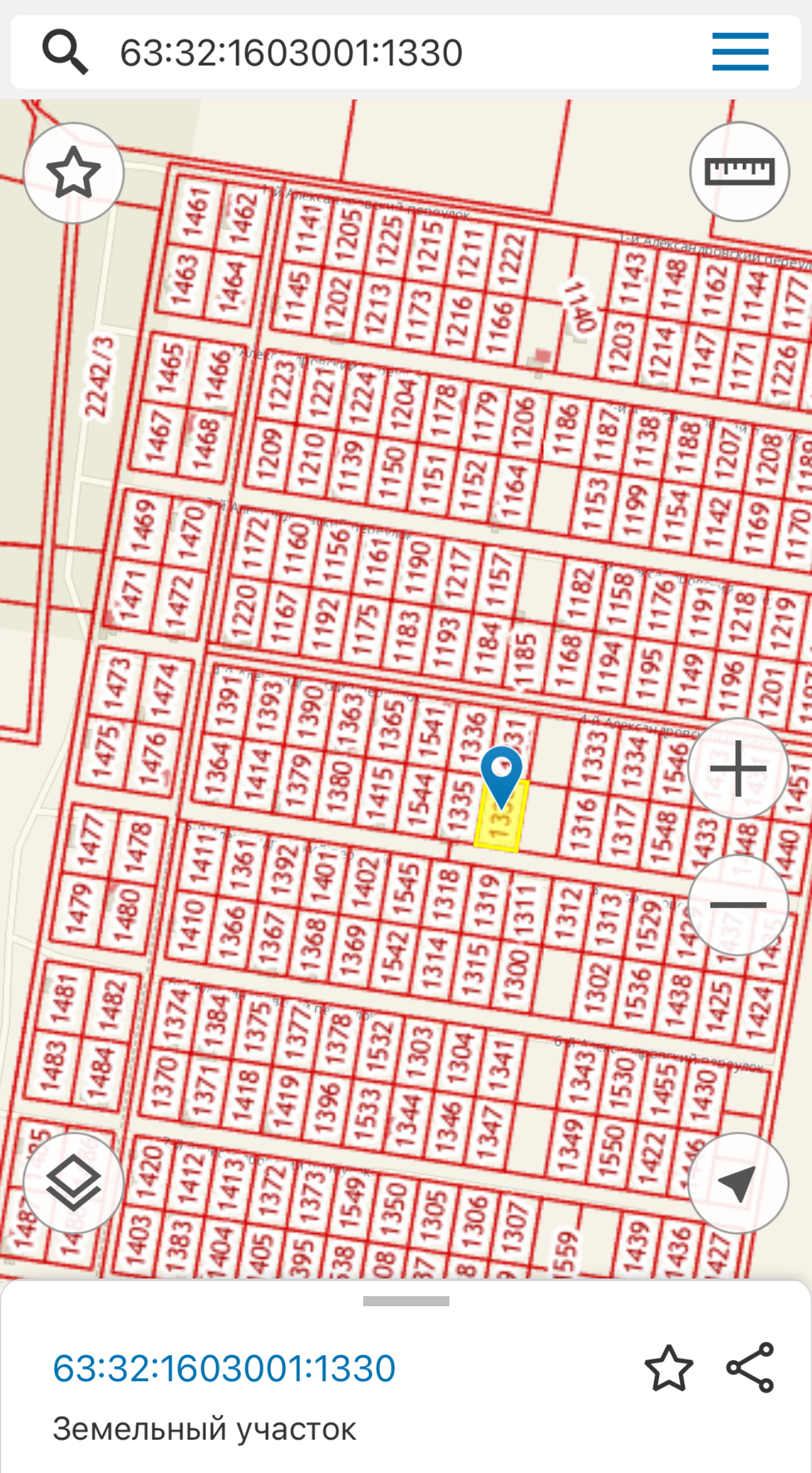Open the hamburger menu
Screen dimensions: 812x1473
[x=740, y=52]
